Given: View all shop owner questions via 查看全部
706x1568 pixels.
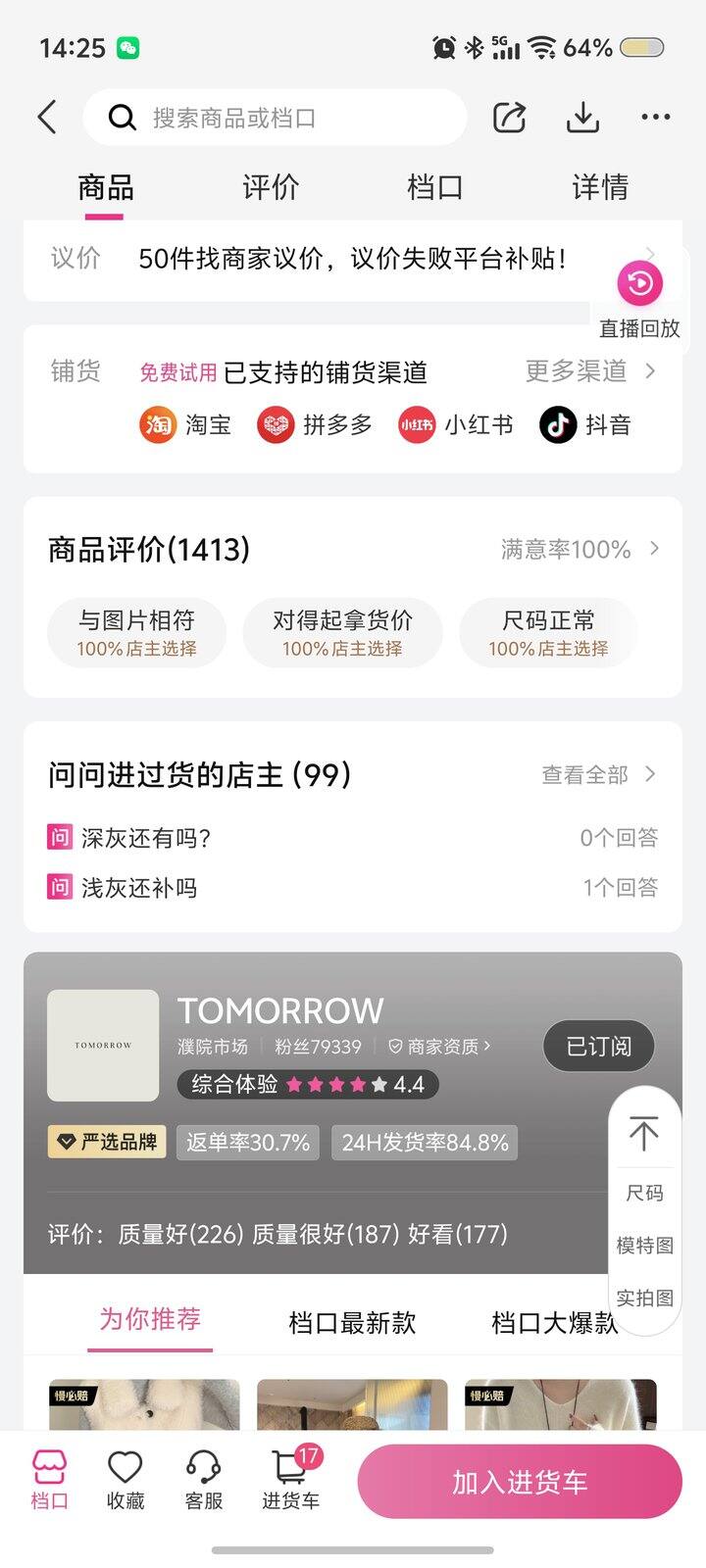Looking at the screenshot, I should click(598, 775).
